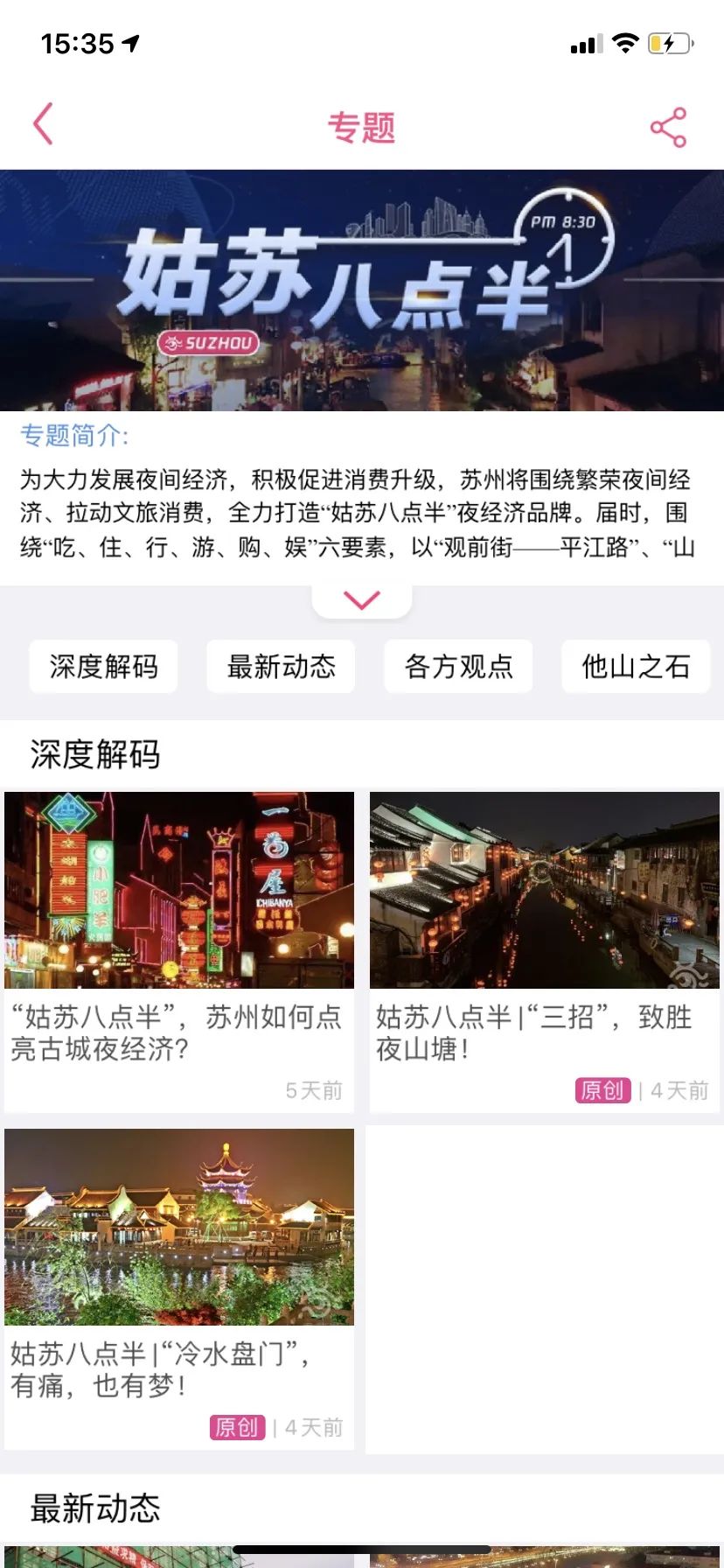Open the 他山之石 chip
Screen dimensions: 724x1568
(636, 667)
